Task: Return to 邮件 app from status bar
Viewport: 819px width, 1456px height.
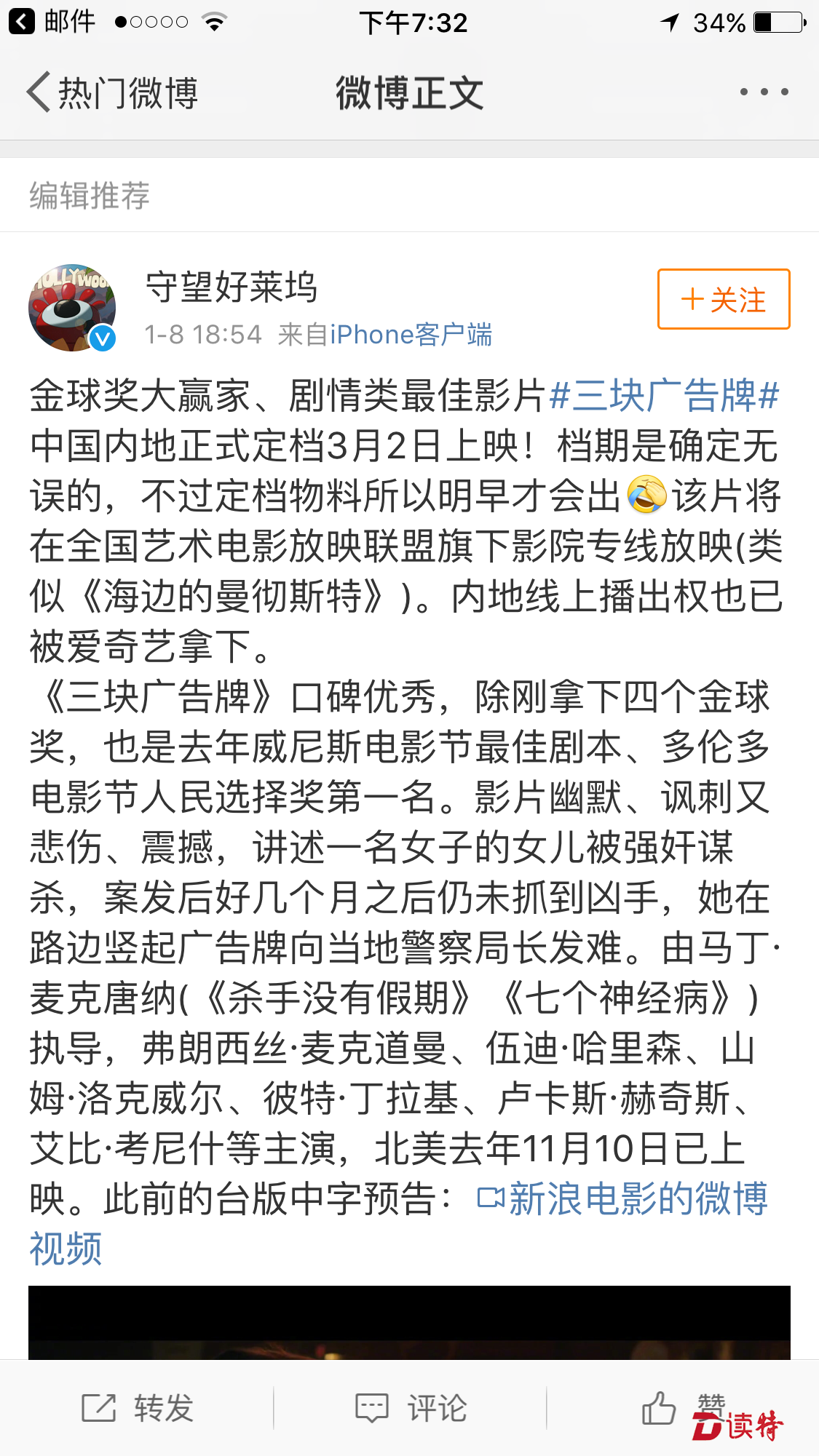Action: click(x=51, y=22)
